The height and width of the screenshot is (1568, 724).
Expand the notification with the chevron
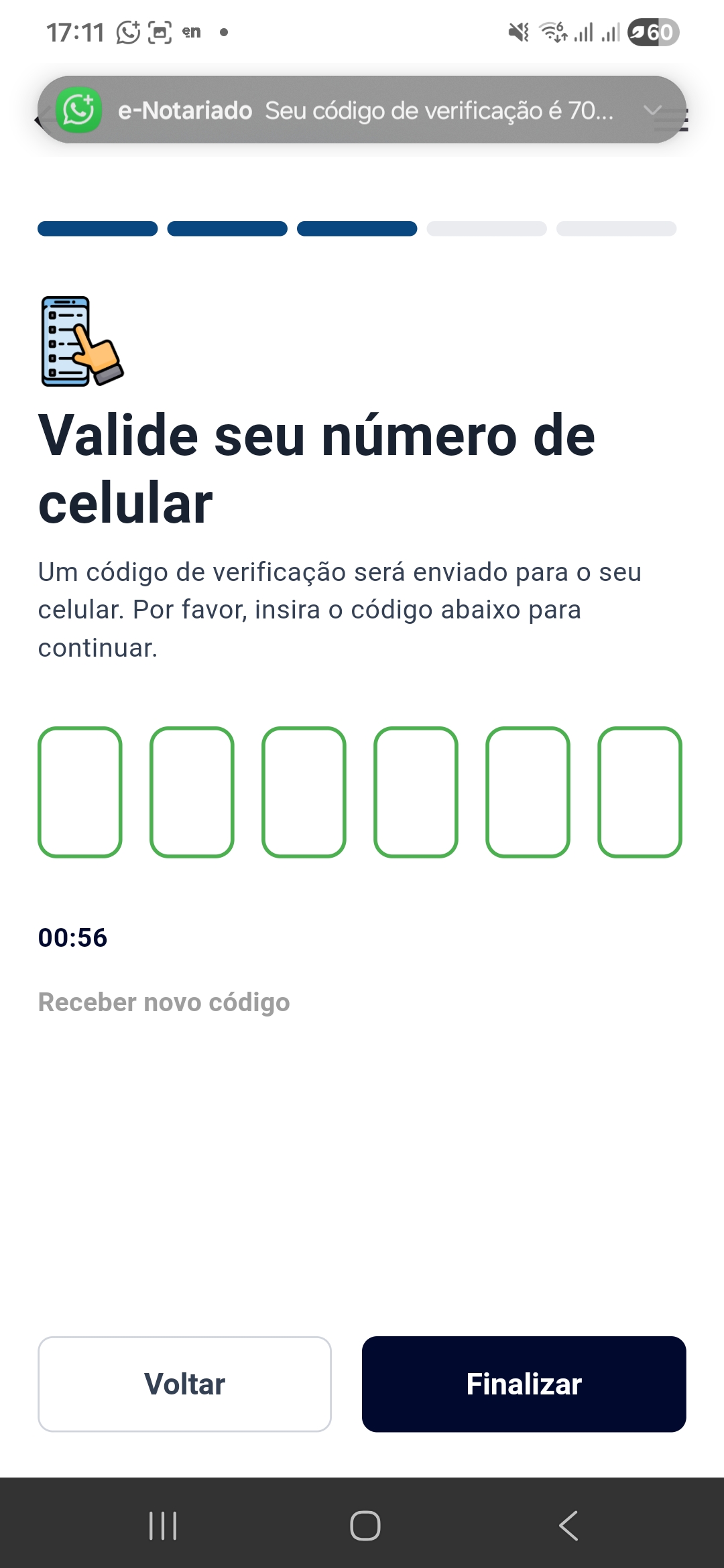[652, 110]
